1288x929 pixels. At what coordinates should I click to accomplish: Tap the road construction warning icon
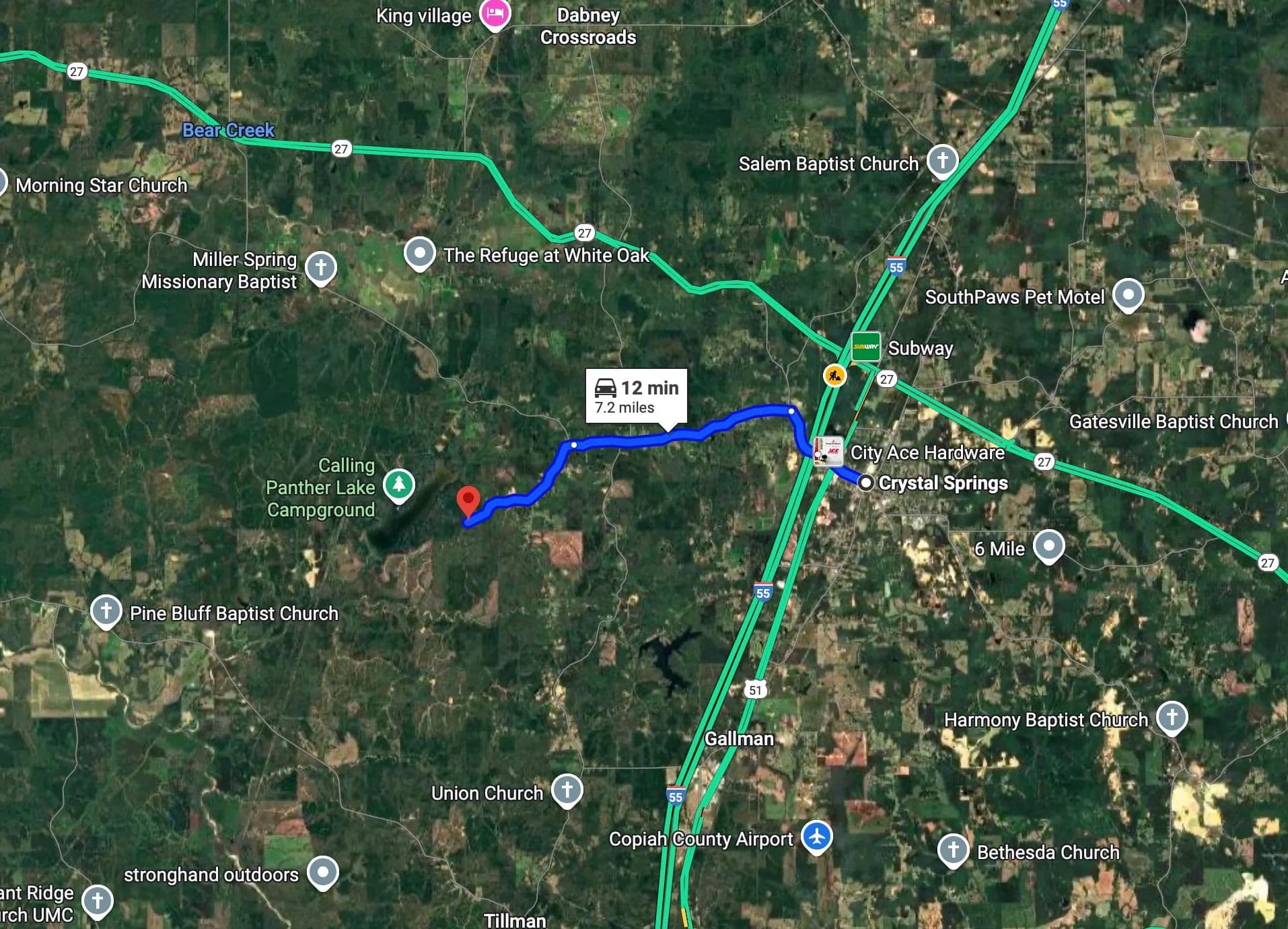834,376
